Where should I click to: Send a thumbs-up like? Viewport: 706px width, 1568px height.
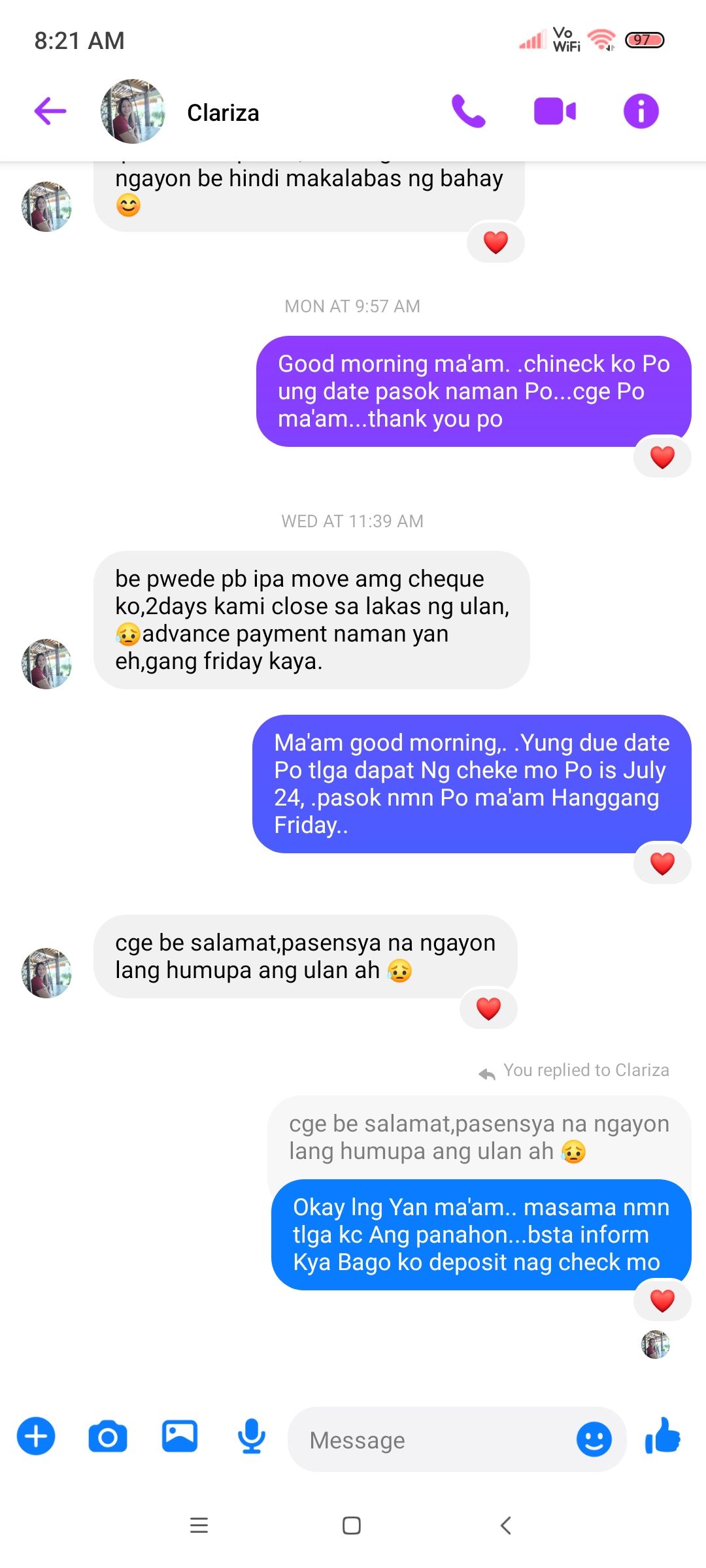point(663,1436)
